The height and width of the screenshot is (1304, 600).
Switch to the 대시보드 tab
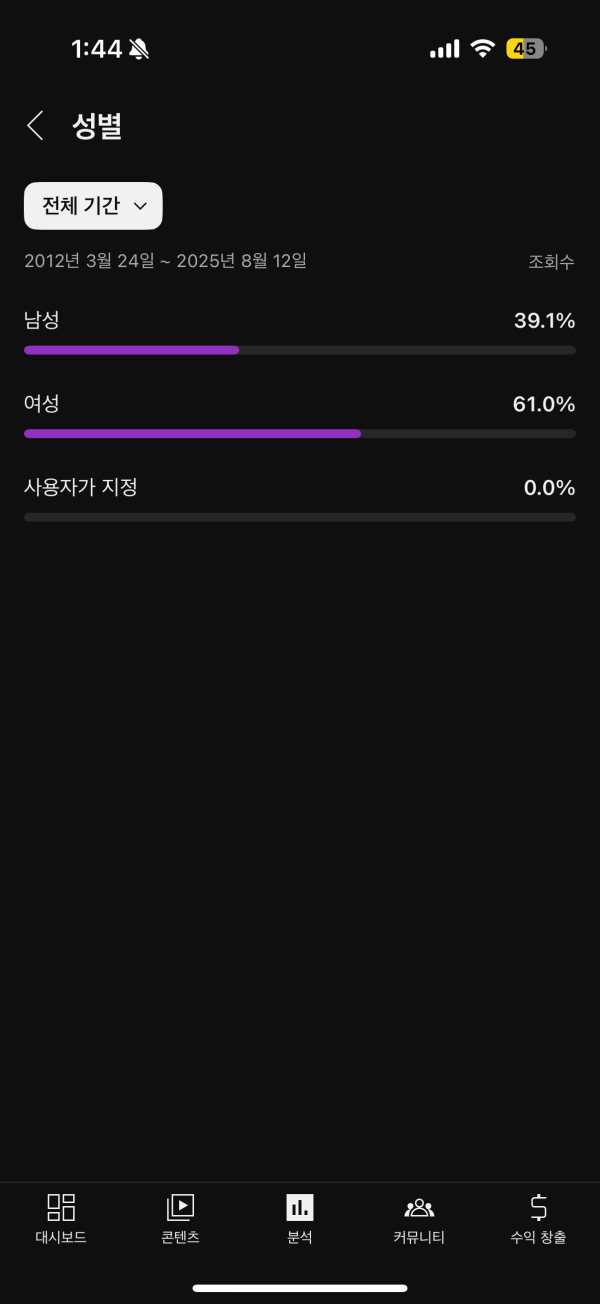coord(61,1219)
